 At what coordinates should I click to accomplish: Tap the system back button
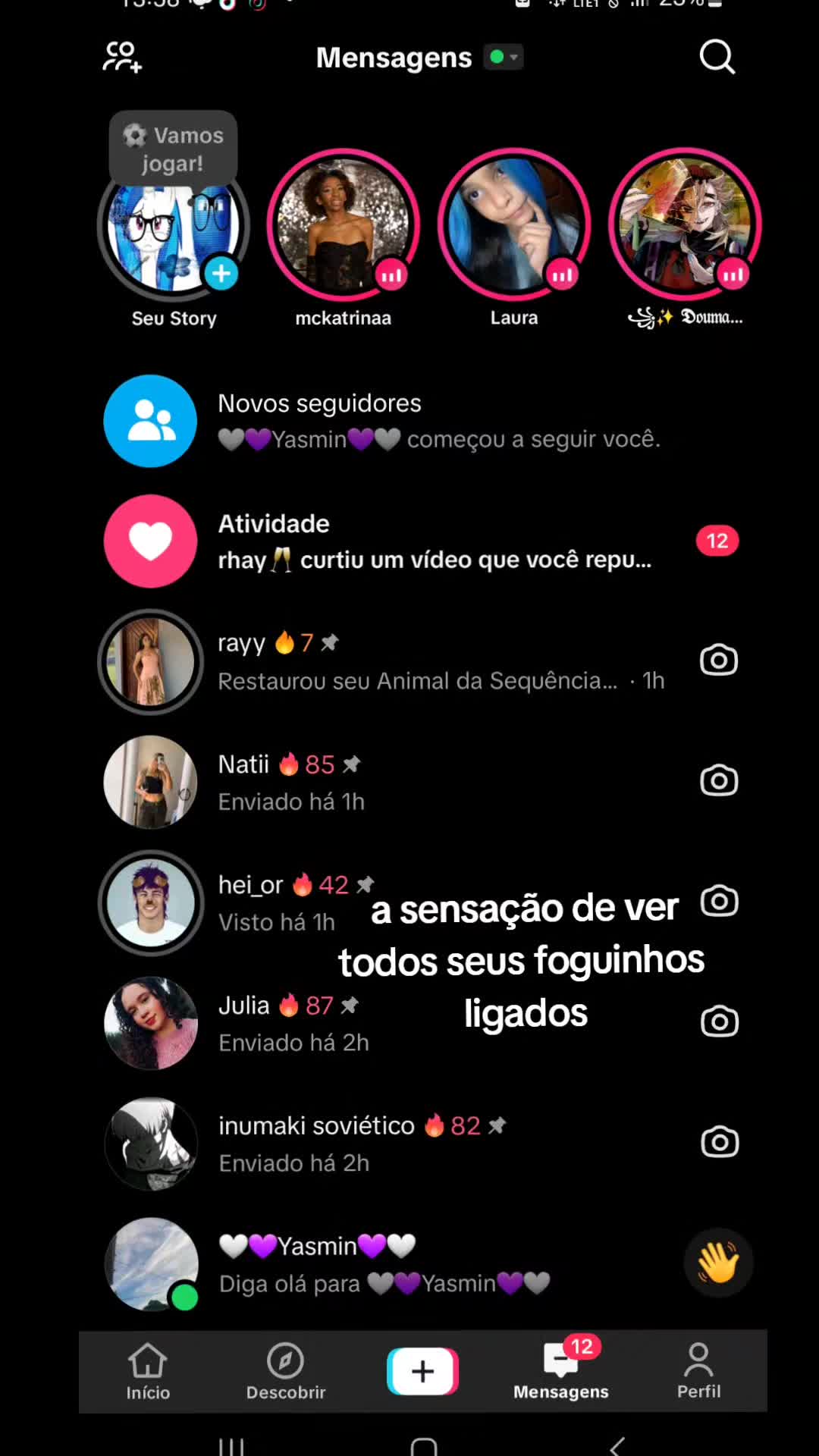[x=617, y=1445]
